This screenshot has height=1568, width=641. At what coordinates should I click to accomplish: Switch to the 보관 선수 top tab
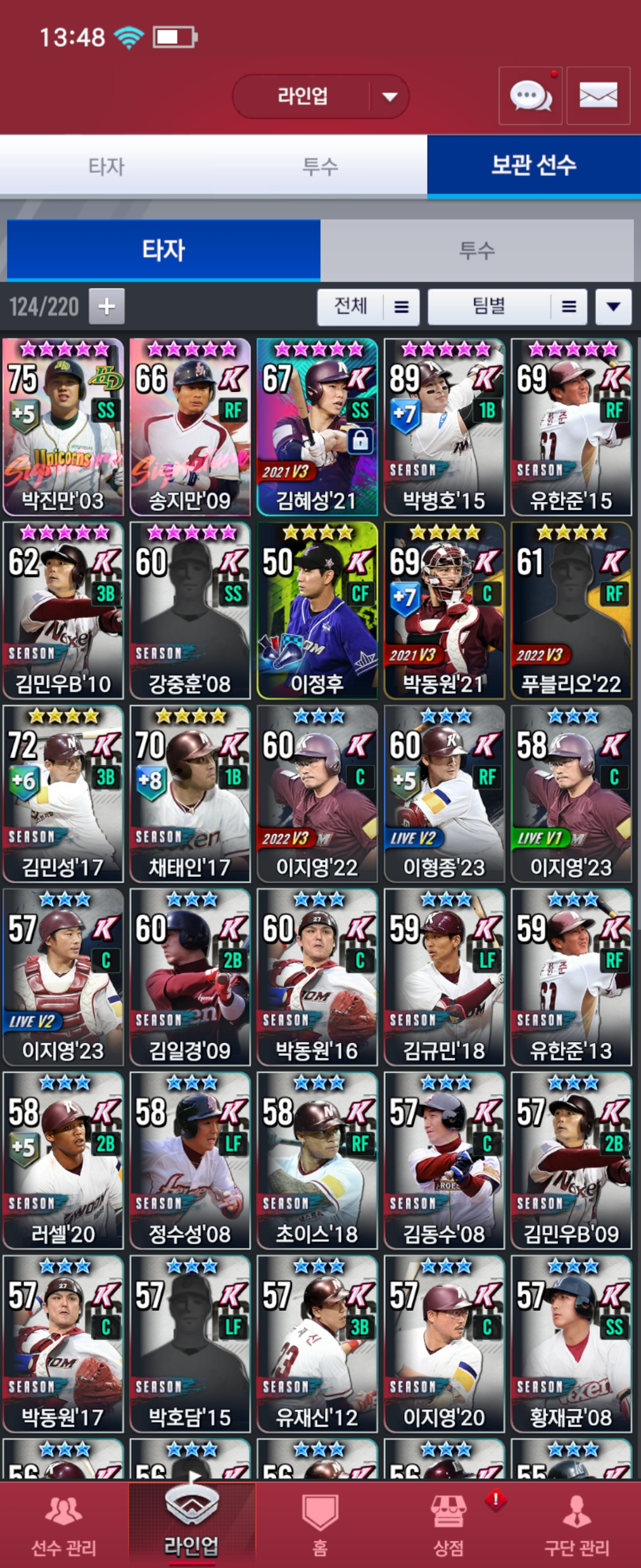click(x=534, y=166)
